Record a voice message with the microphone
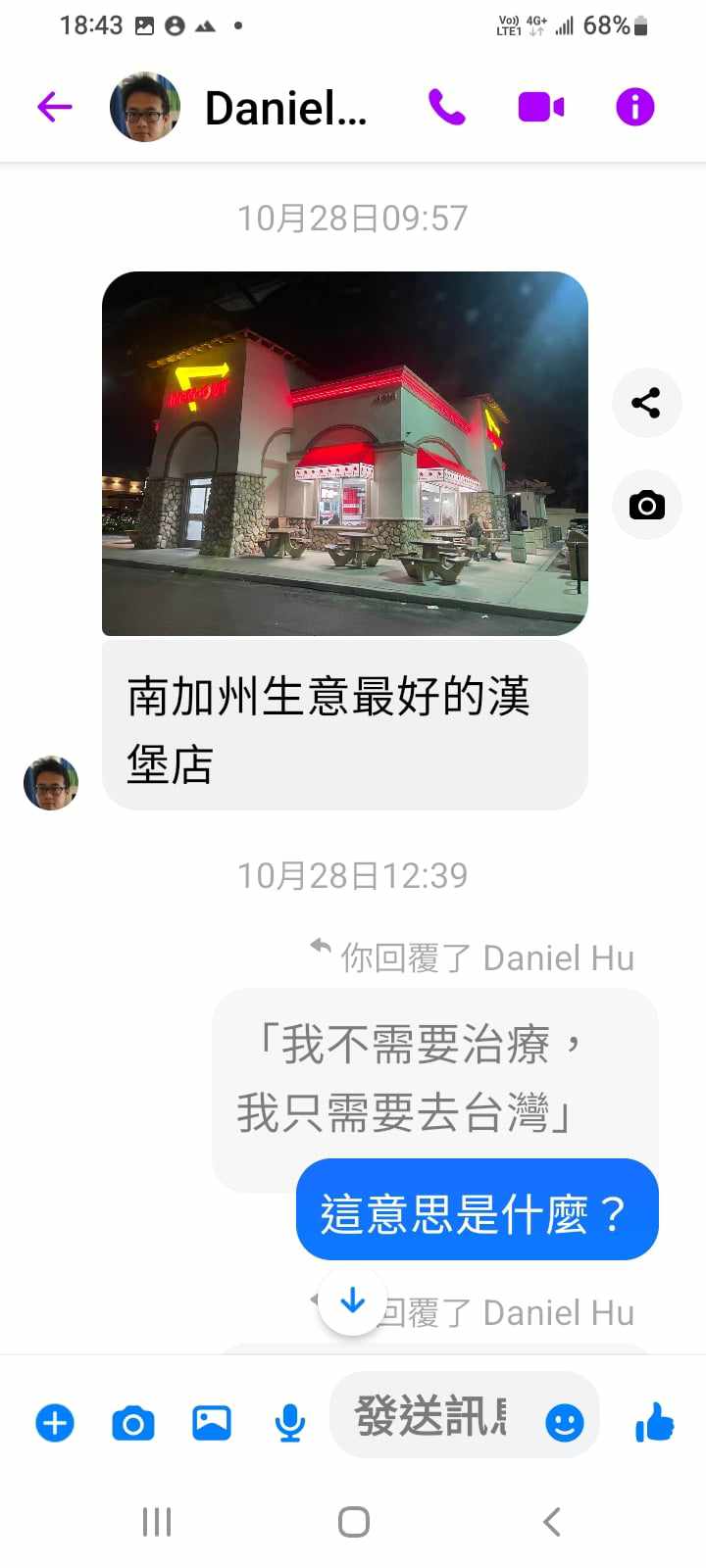The image size is (706, 1568). coord(289,1423)
